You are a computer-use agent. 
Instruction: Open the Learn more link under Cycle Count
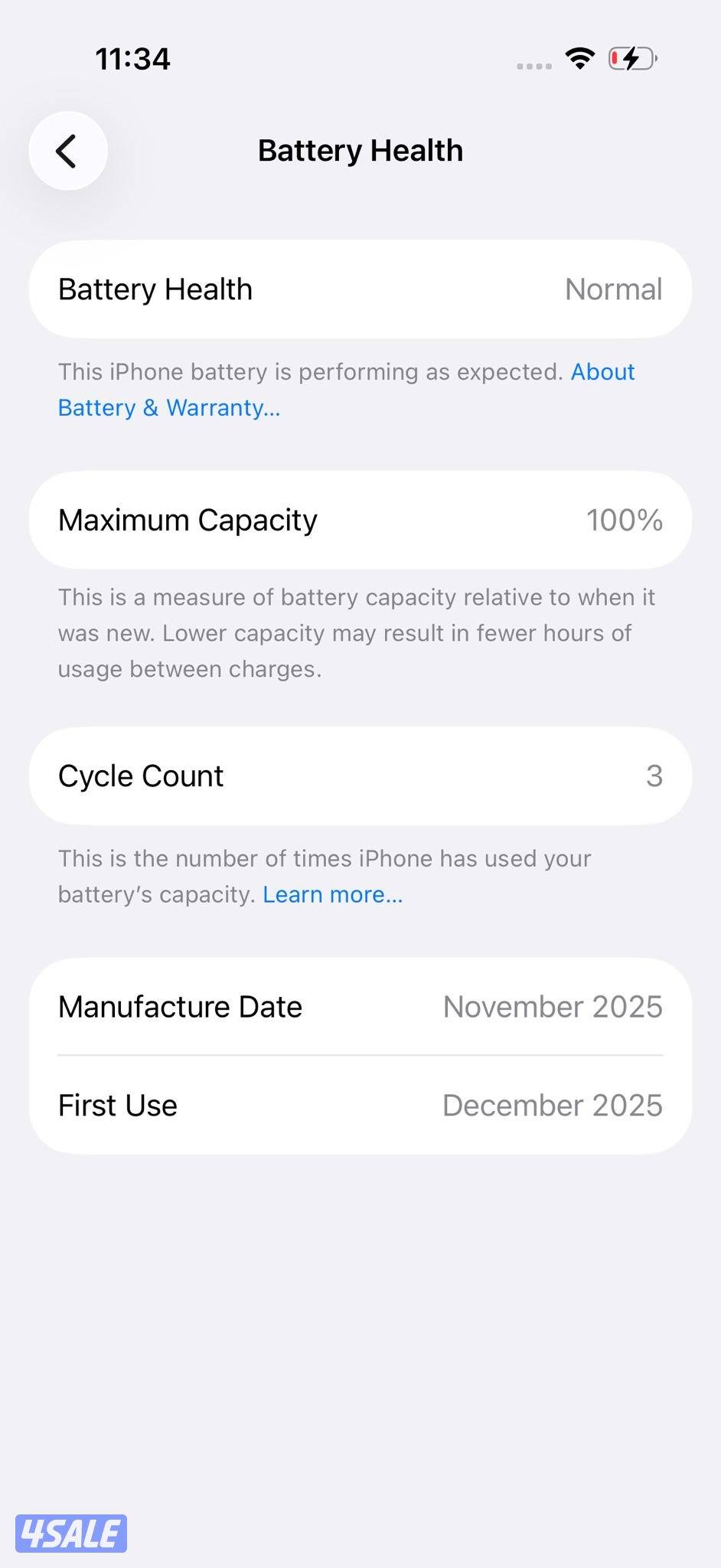pyautogui.click(x=332, y=893)
